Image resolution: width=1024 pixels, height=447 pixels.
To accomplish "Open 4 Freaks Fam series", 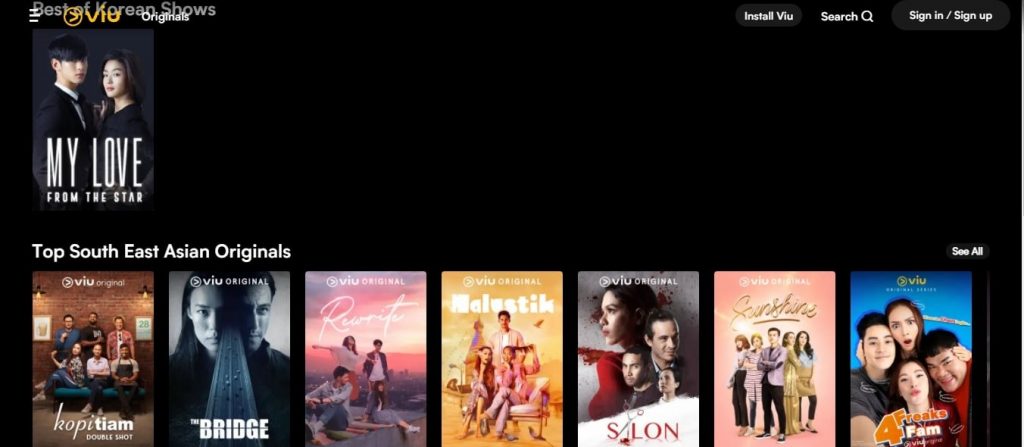I will (910, 358).
